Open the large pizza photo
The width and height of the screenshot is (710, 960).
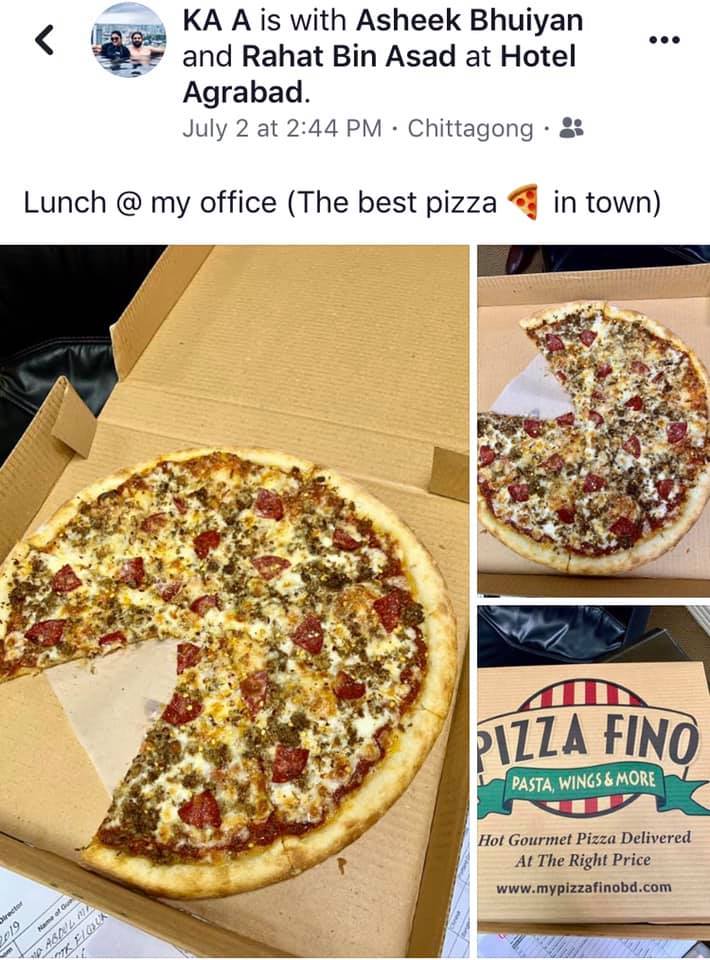(234, 602)
